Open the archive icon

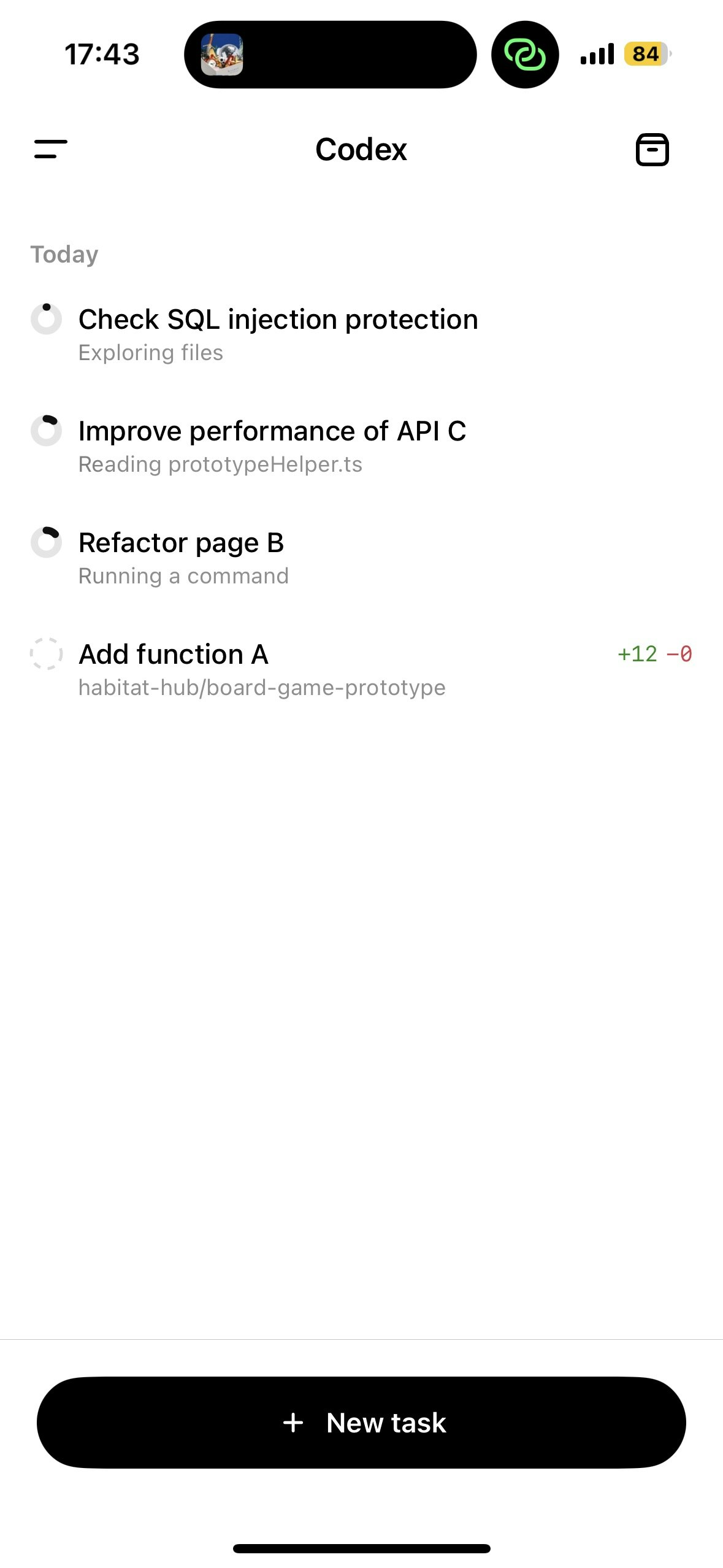(652, 150)
